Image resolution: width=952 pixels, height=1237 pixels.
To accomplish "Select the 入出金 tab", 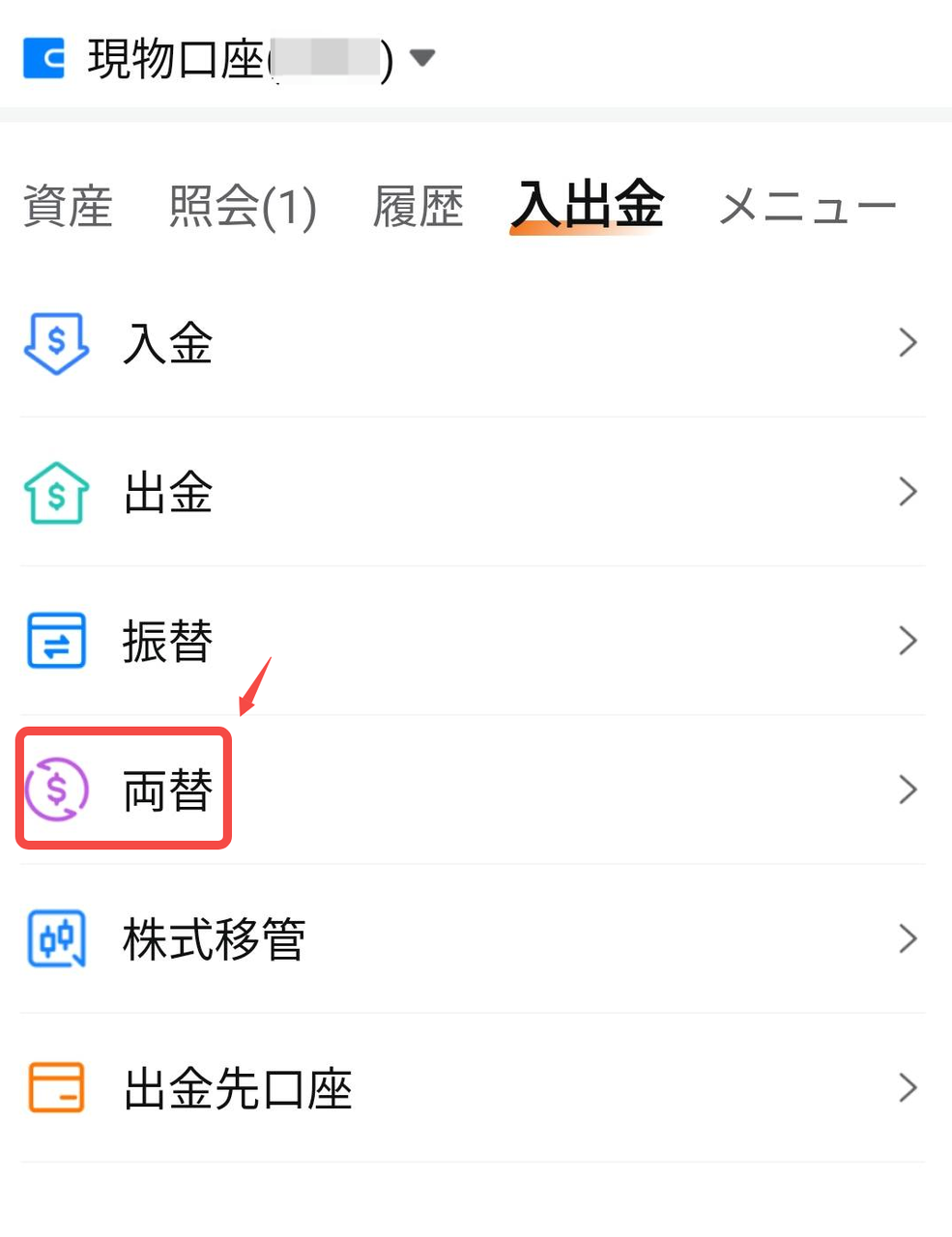I will [588, 205].
